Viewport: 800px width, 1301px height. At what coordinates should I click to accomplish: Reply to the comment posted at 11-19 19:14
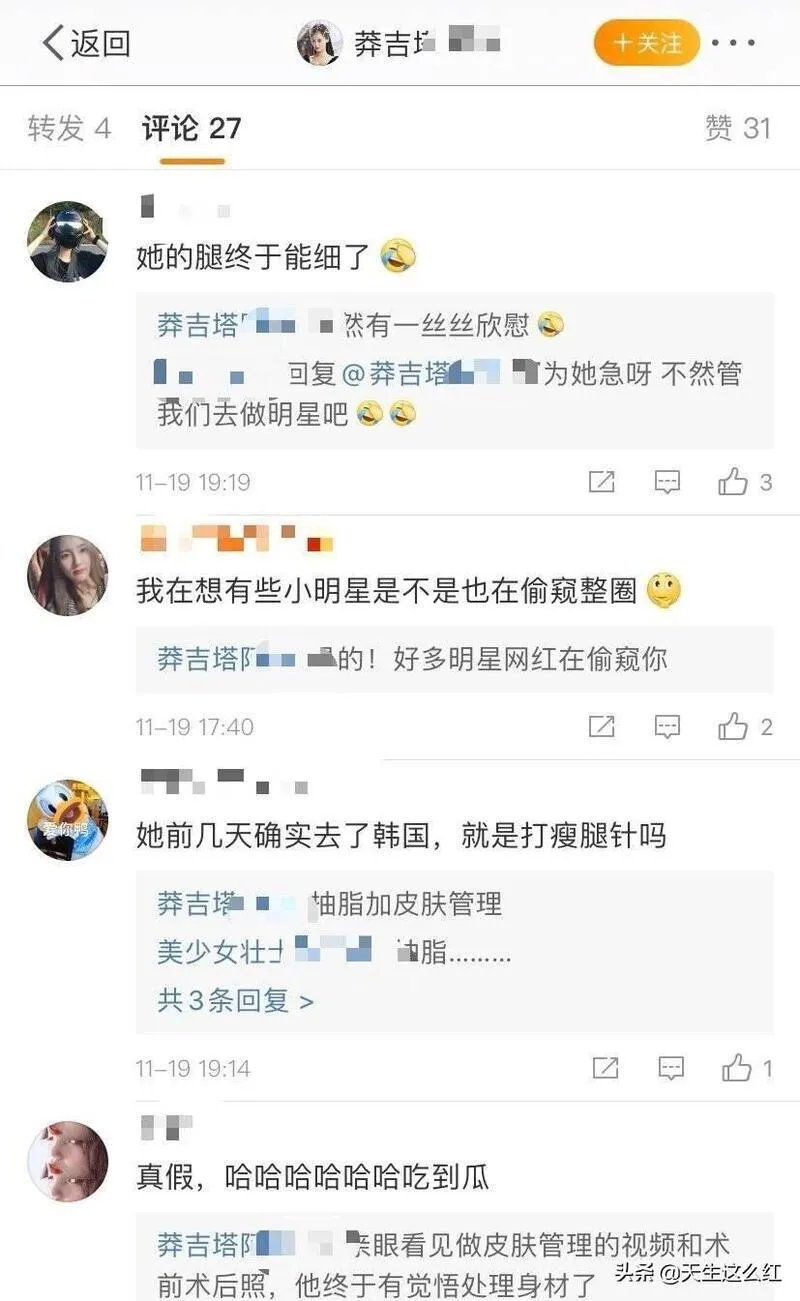(671, 1068)
